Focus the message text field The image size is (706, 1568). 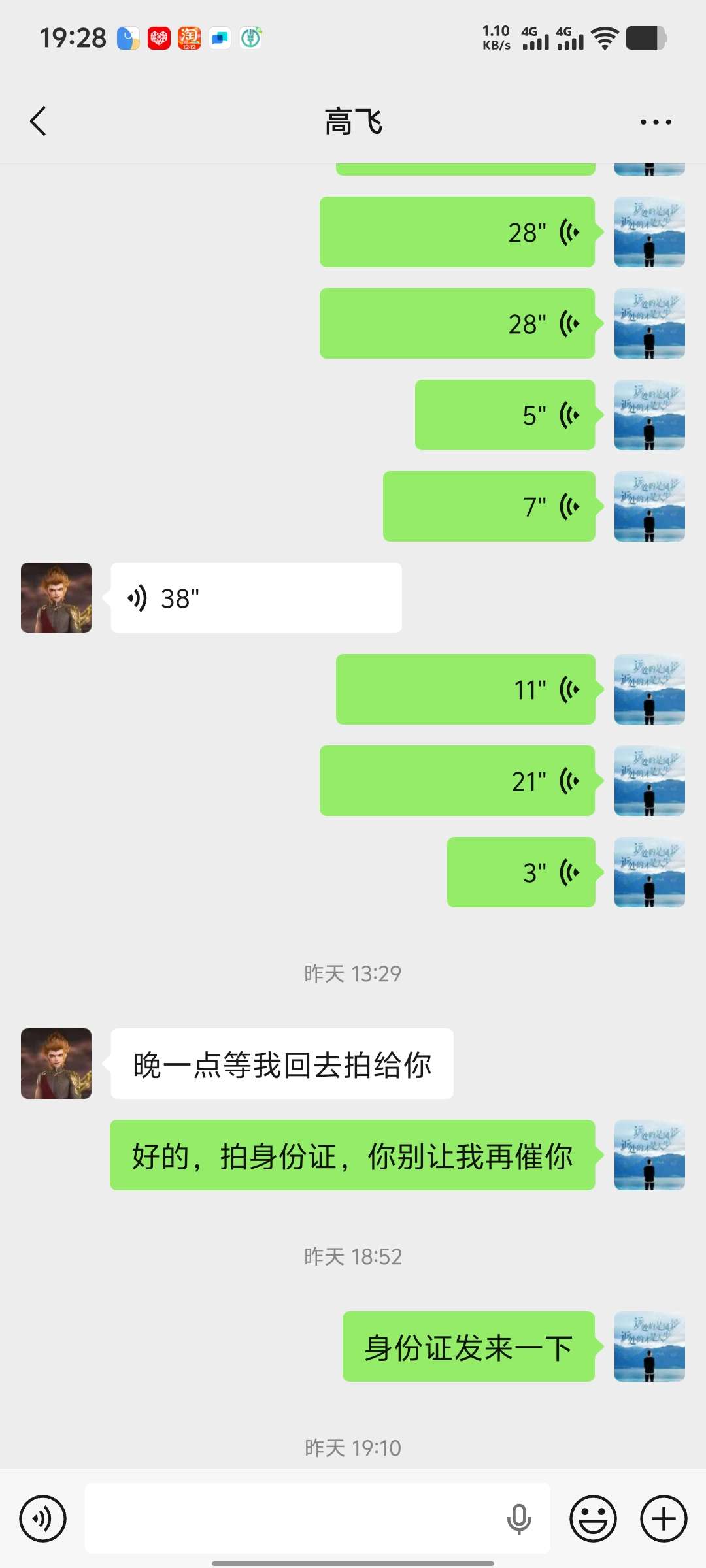click(288, 1518)
